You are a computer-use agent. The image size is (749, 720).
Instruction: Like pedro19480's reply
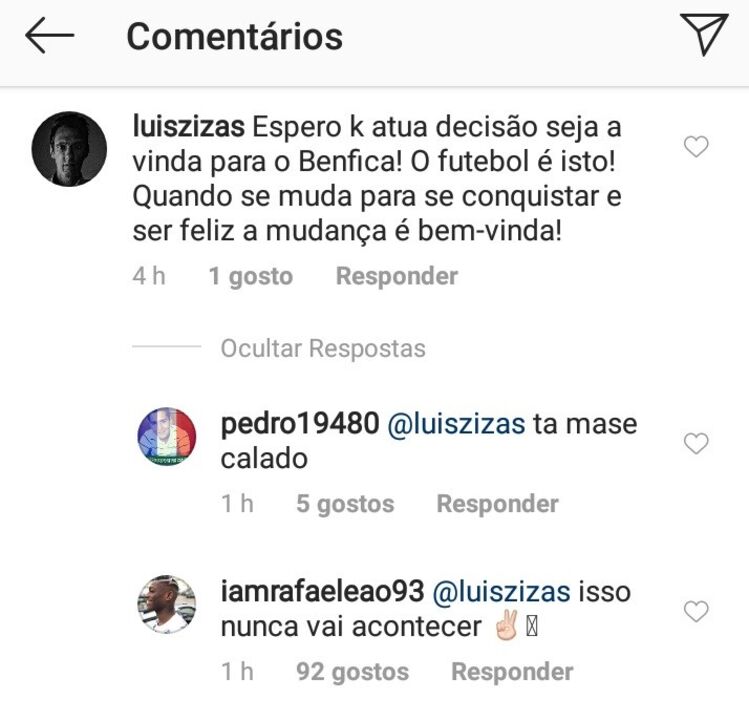coord(696,443)
